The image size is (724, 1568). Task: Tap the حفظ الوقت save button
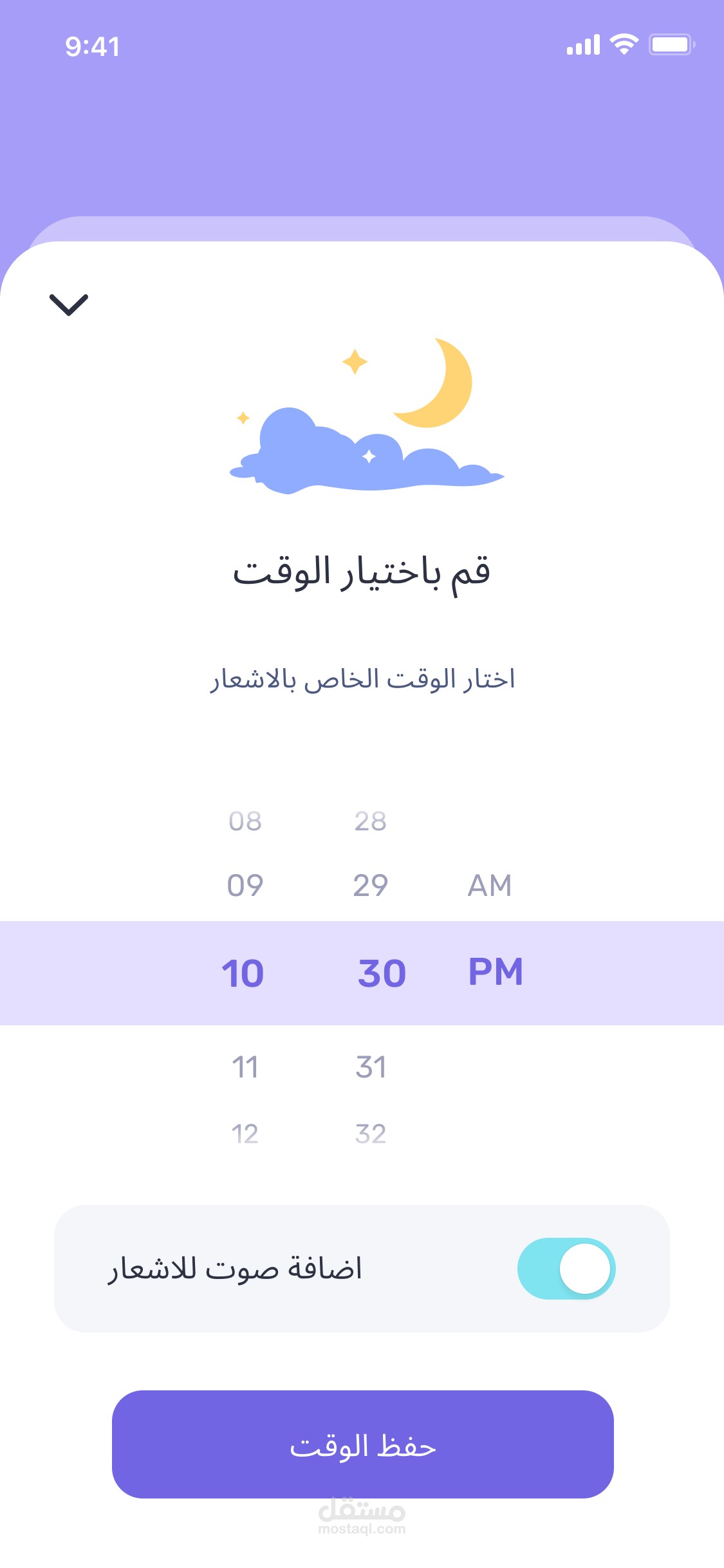[362, 1444]
